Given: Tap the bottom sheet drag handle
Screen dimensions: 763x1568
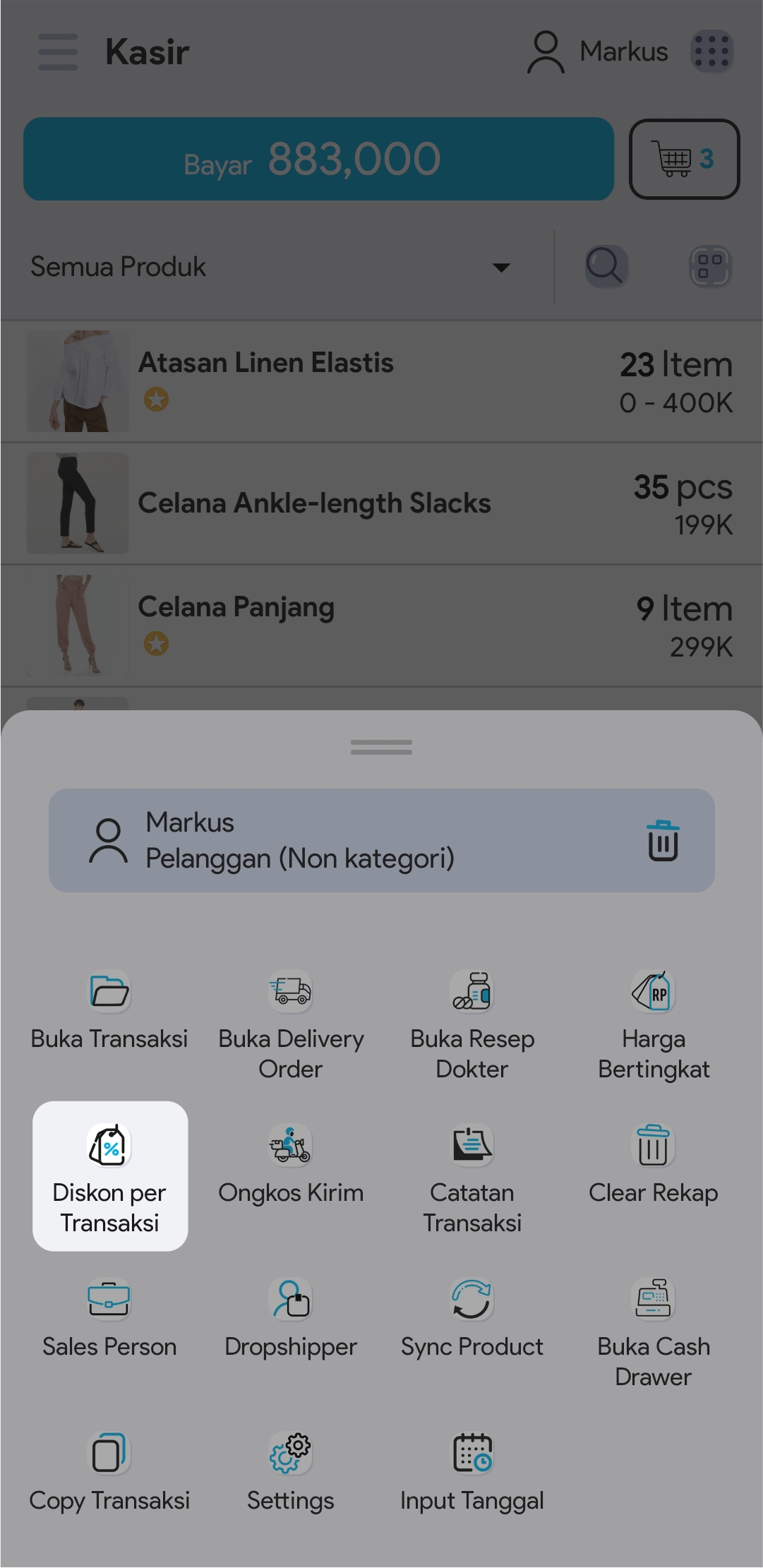Looking at the screenshot, I should [x=381, y=747].
